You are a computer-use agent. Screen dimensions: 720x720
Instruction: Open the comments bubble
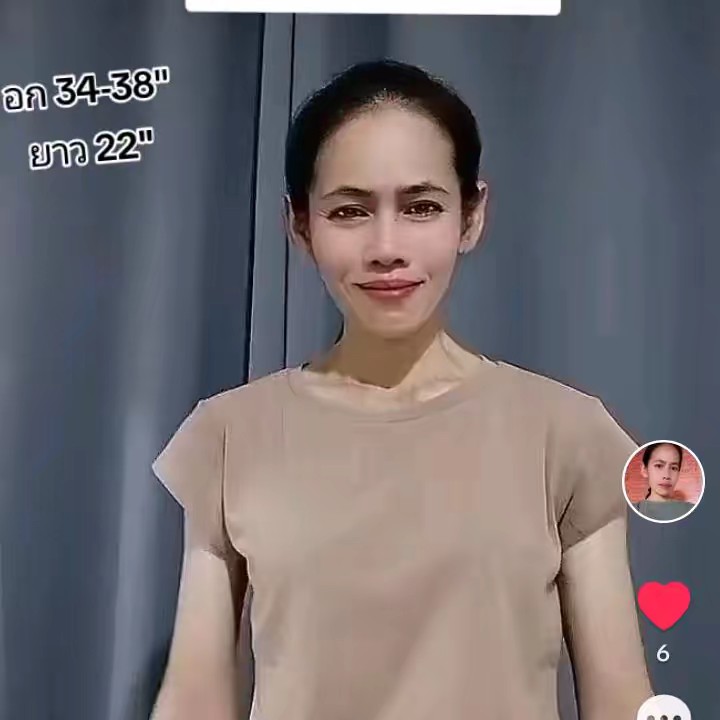(663, 709)
